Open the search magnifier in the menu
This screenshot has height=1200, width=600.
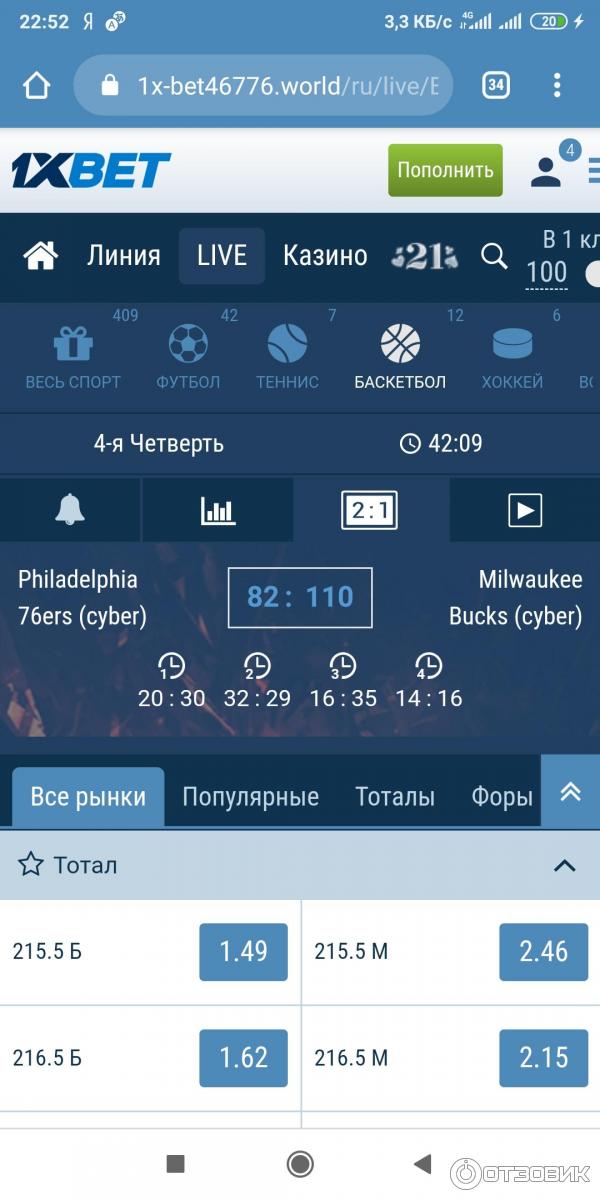(494, 256)
